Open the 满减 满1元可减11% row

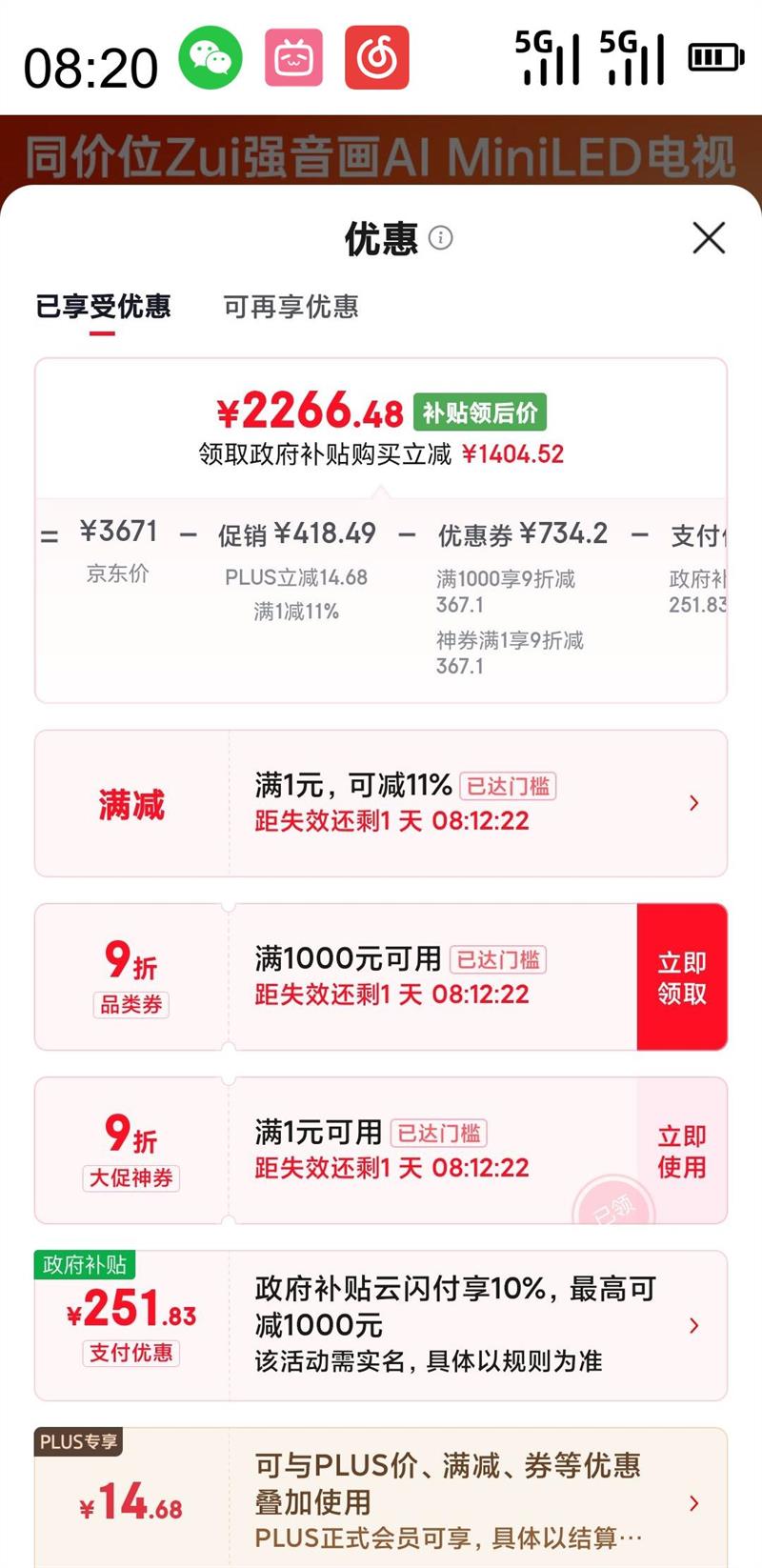pyautogui.click(x=381, y=803)
